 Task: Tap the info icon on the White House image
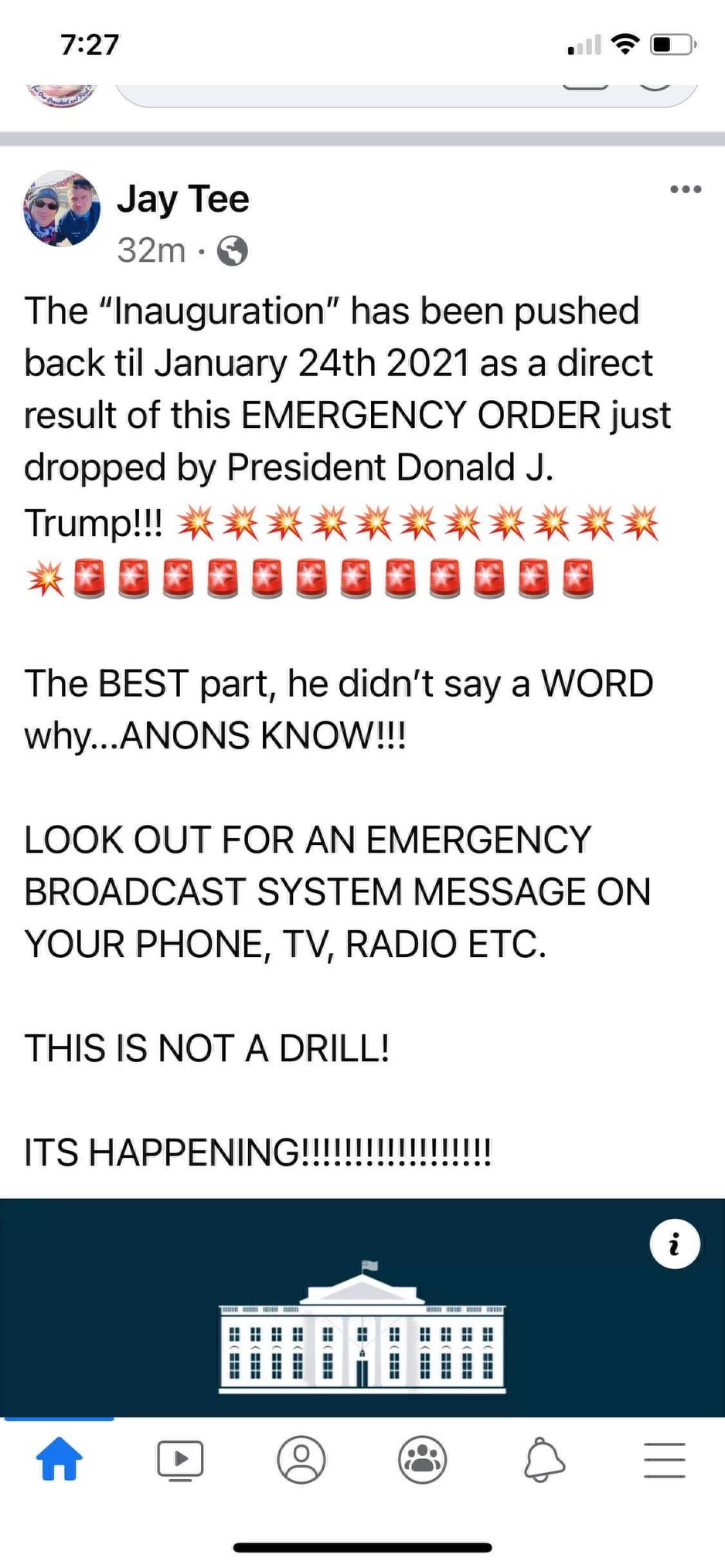(675, 1244)
